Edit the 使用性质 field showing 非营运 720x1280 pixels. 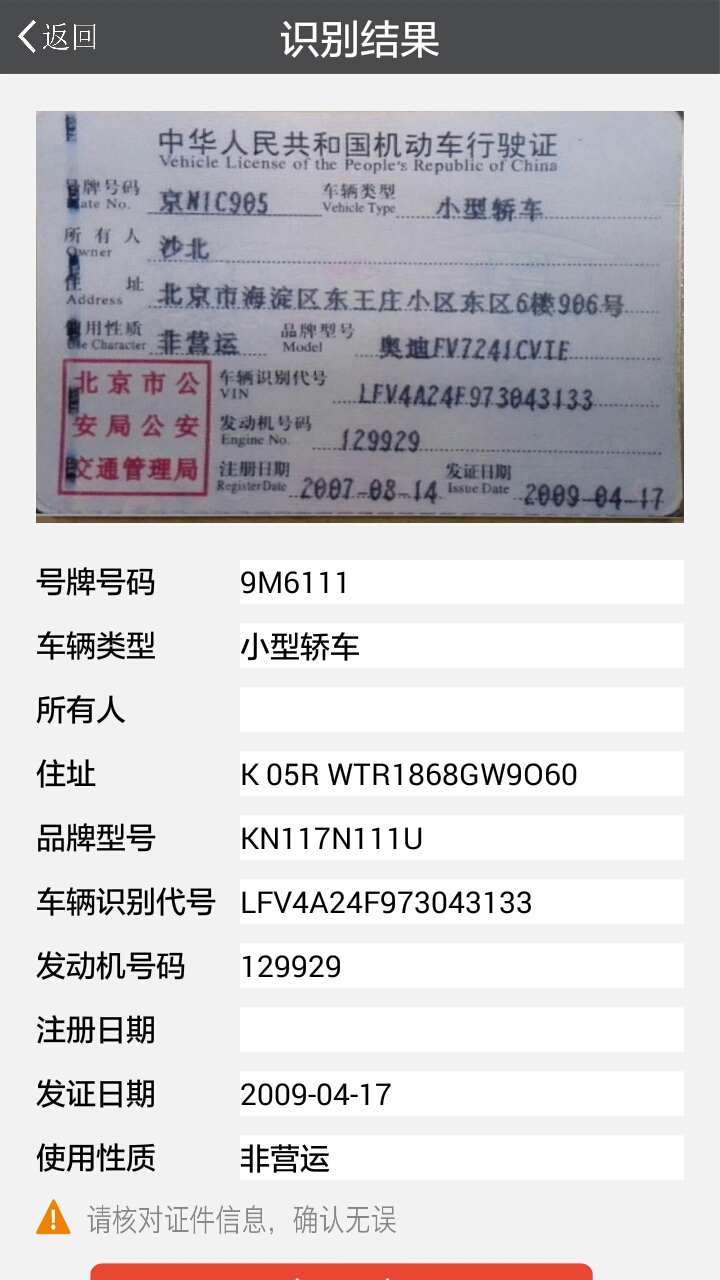461,1158
